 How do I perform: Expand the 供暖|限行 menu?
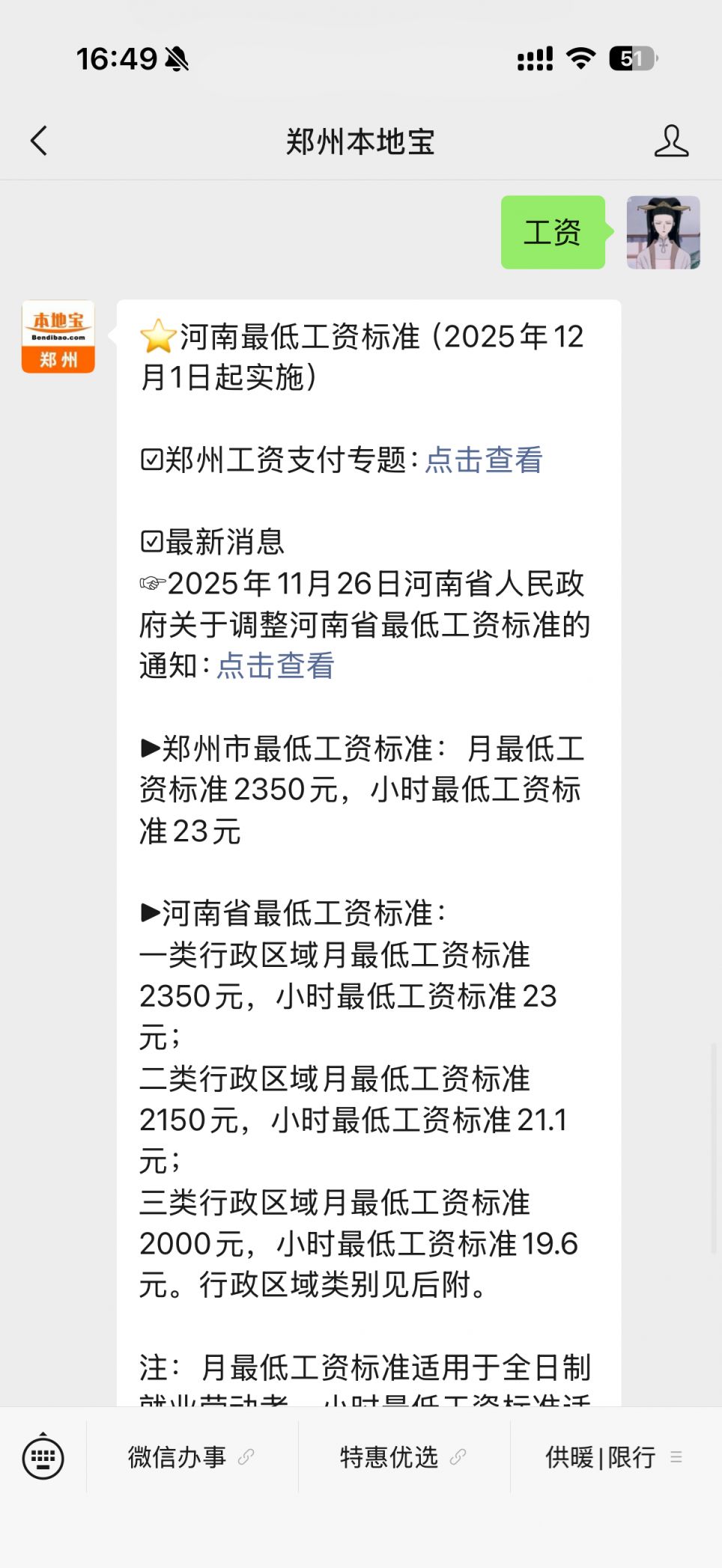(614, 1456)
